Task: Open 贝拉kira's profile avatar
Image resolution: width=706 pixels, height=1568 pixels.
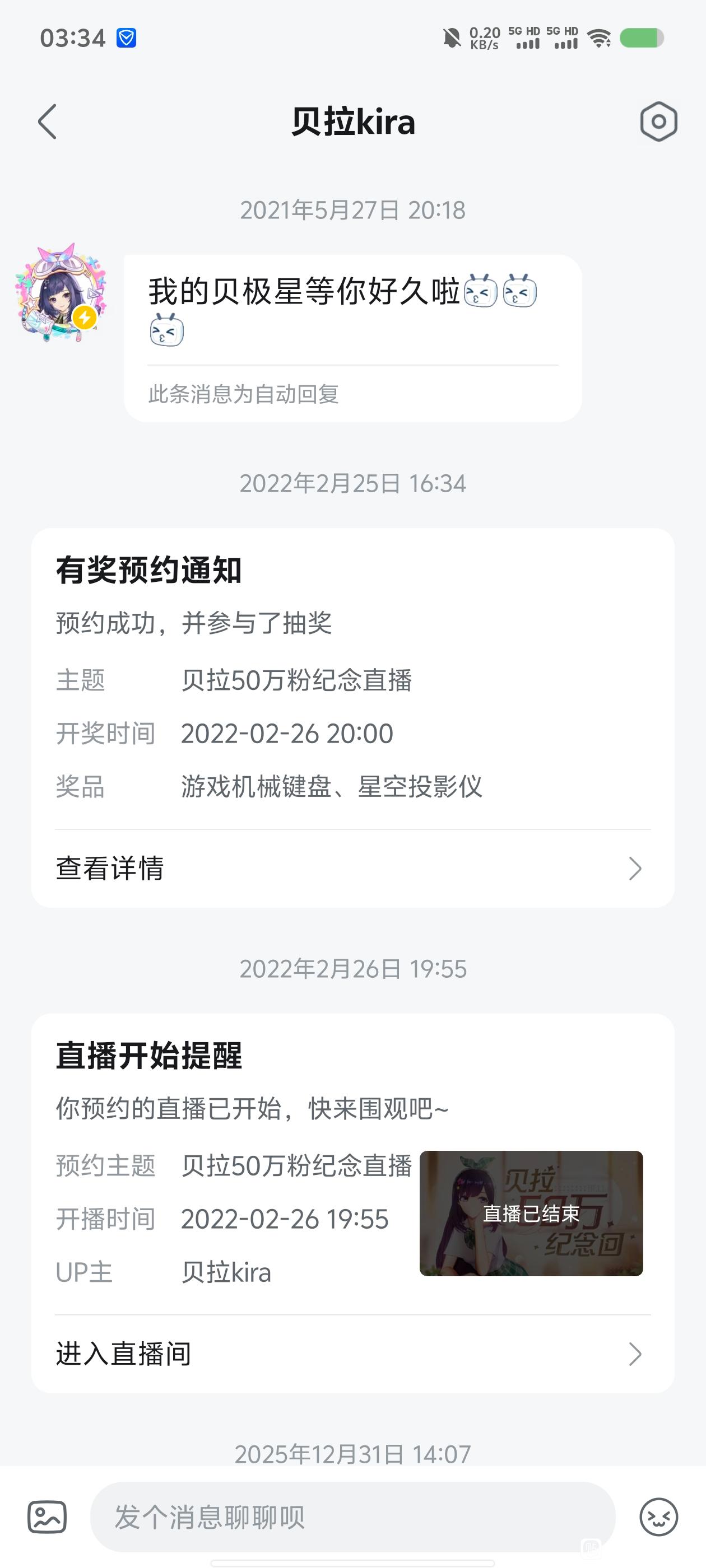Action: (61, 293)
